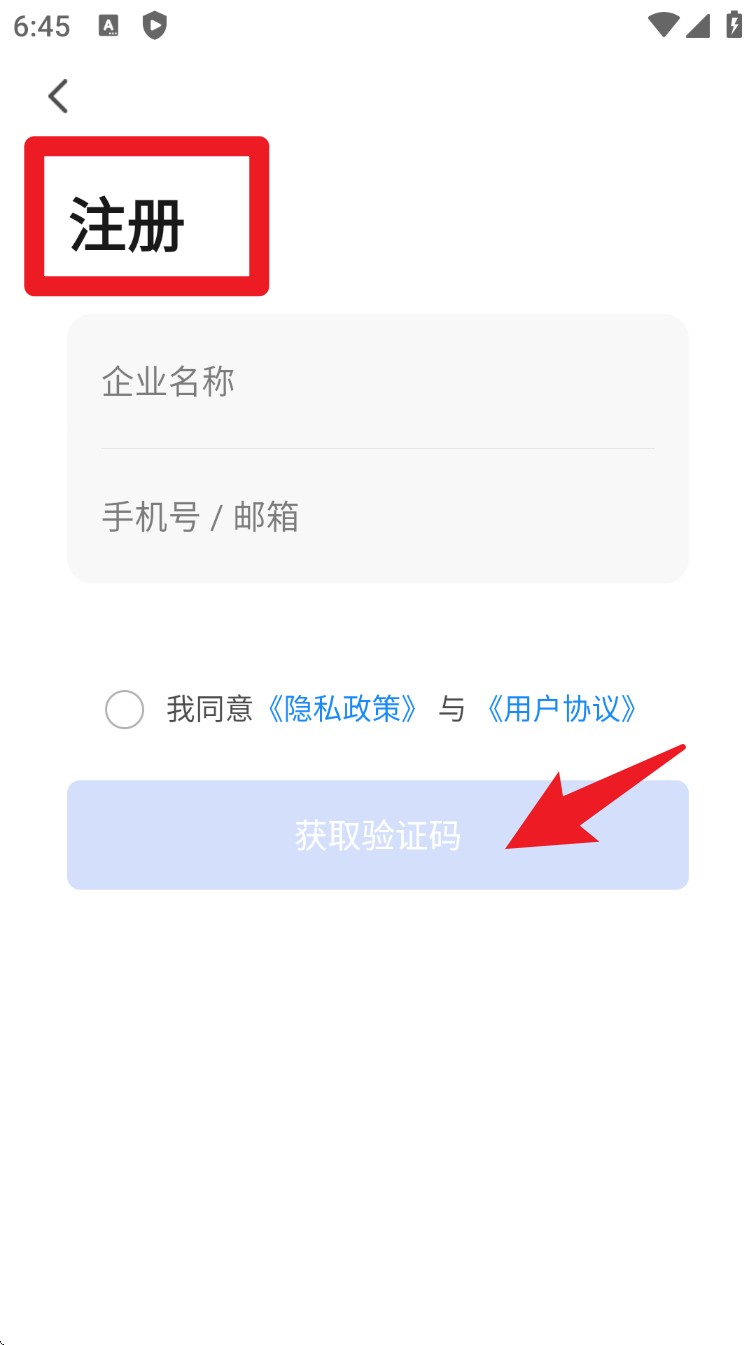Go back using the top arrow
The height and width of the screenshot is (1345, 756).
point(58,96)
